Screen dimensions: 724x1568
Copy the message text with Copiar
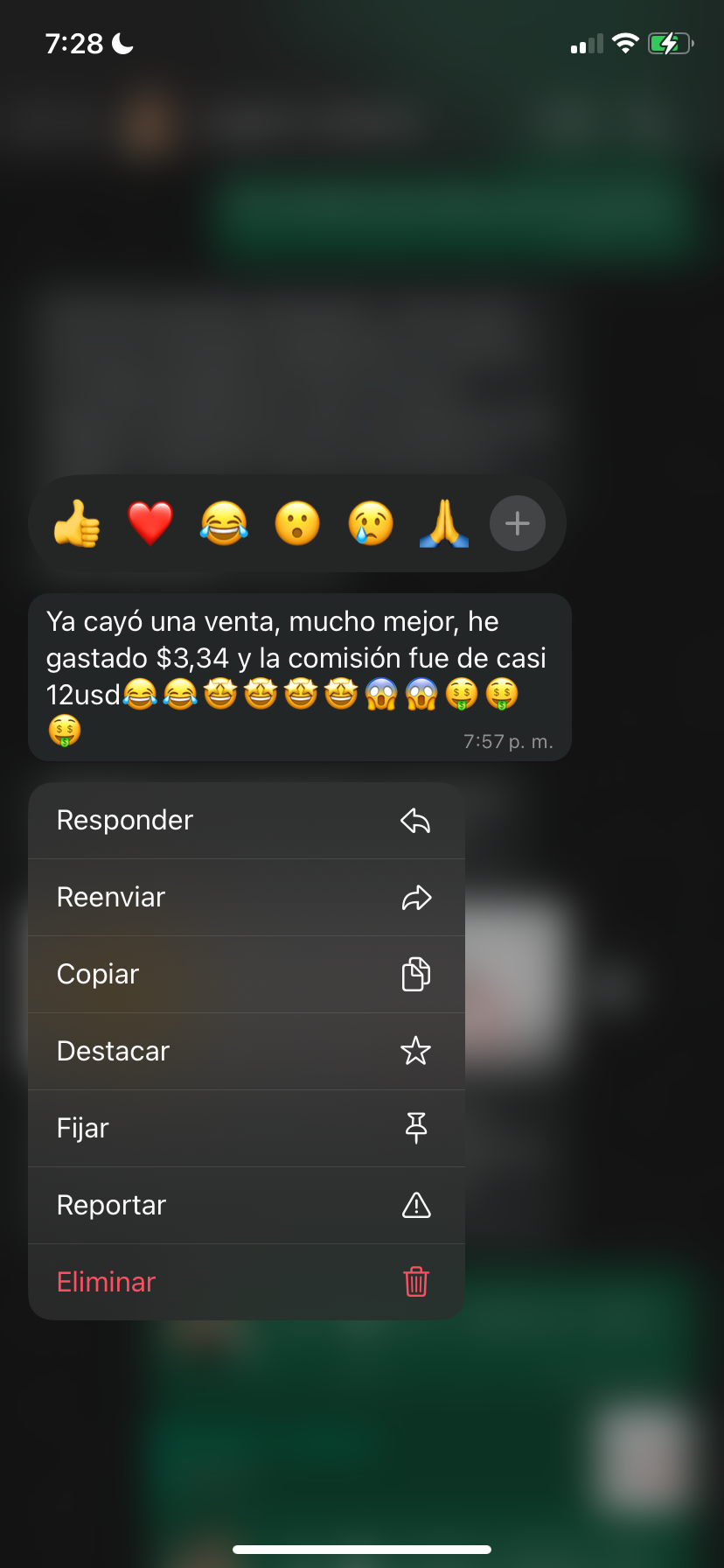pyautogui.click(x=247, y=975)
